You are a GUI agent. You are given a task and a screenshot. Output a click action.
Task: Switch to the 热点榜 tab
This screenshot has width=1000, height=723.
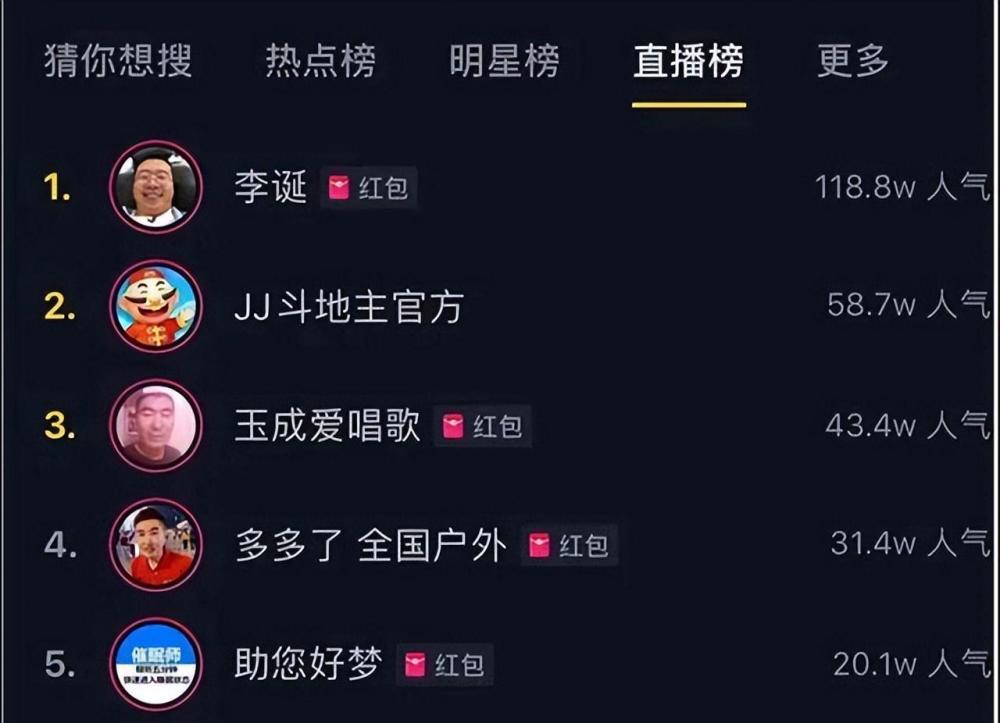click(x=320, y=61)
